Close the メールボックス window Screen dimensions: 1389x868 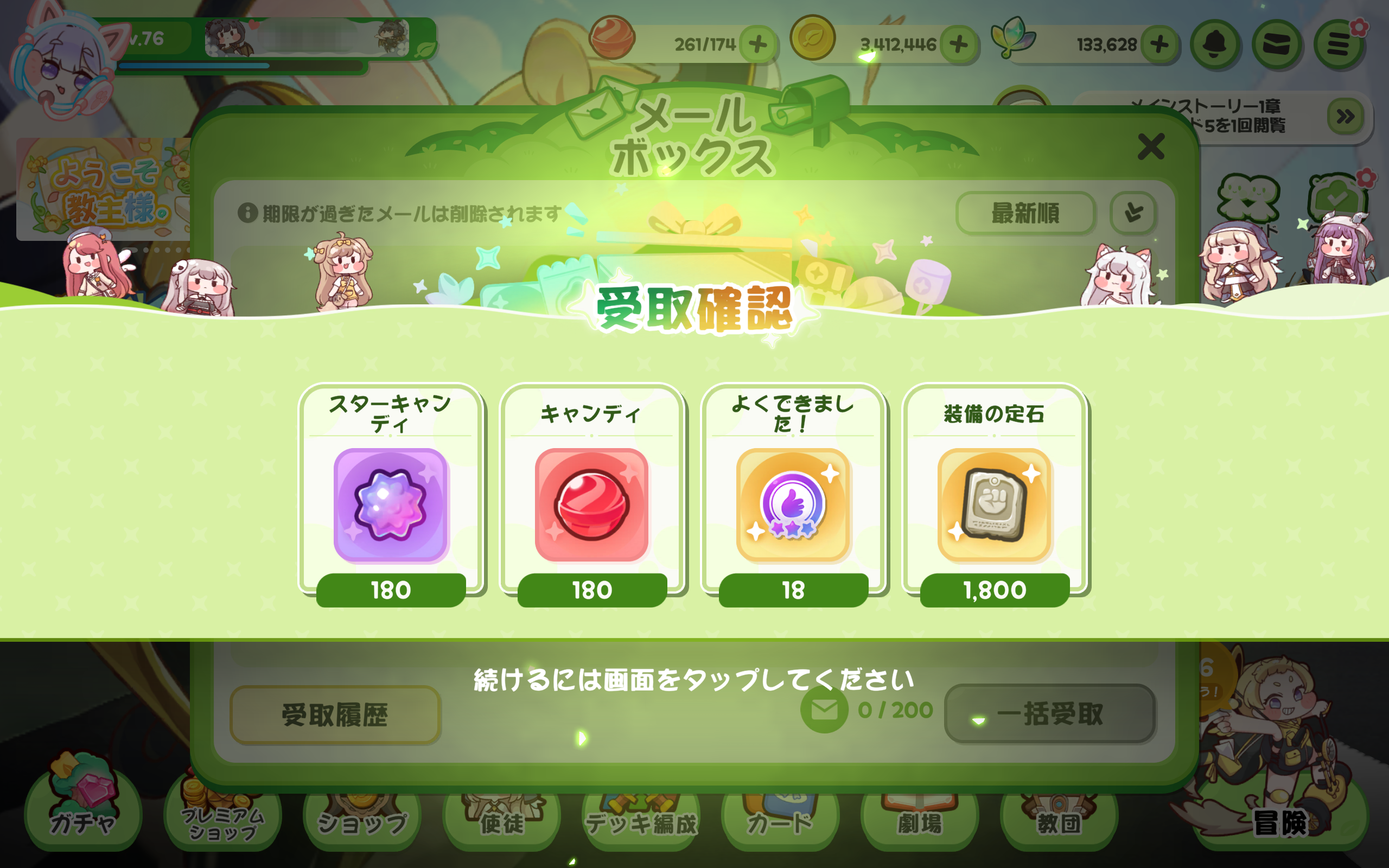[x=1151, y=146]
